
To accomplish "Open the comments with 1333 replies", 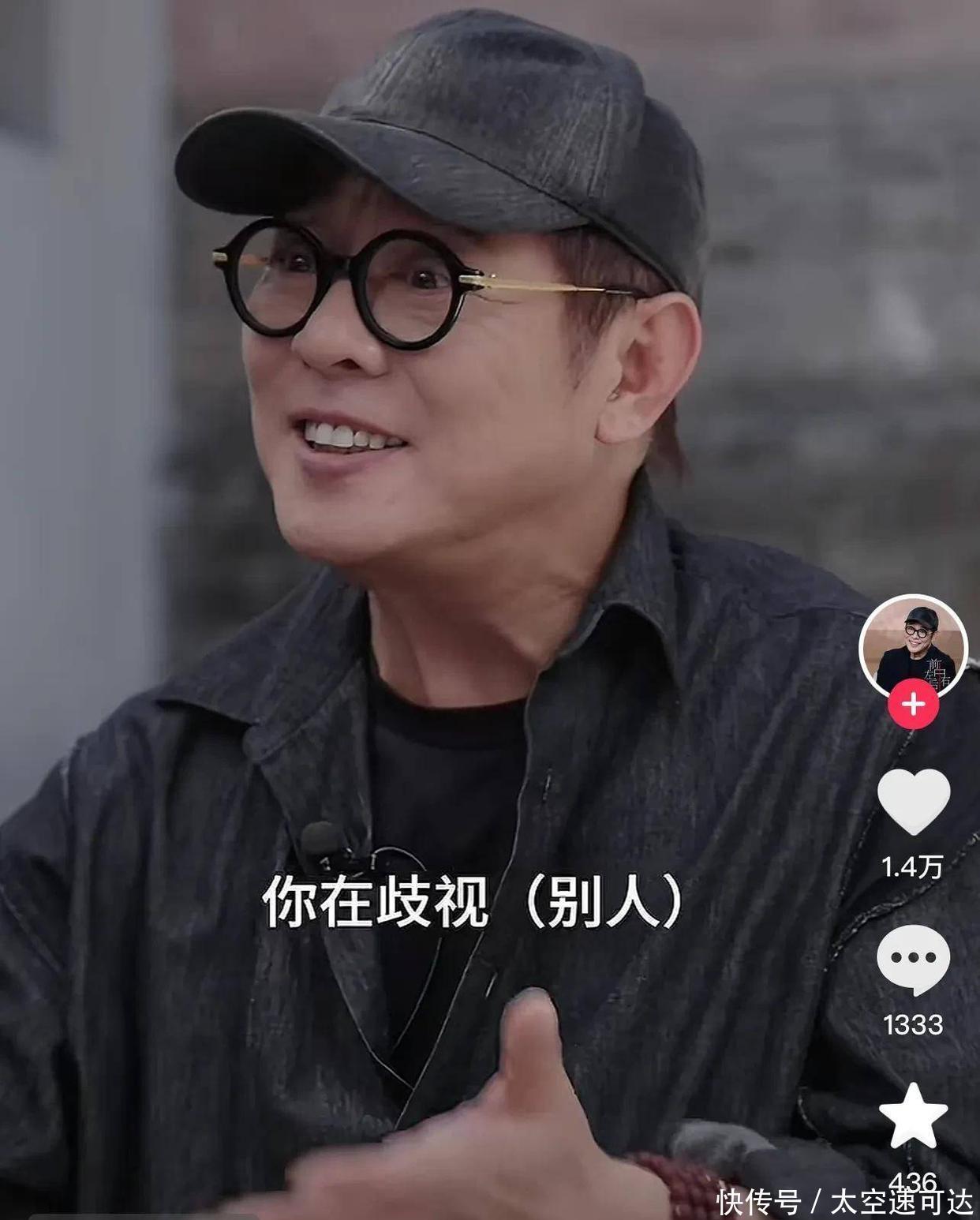I will (913, 960).
